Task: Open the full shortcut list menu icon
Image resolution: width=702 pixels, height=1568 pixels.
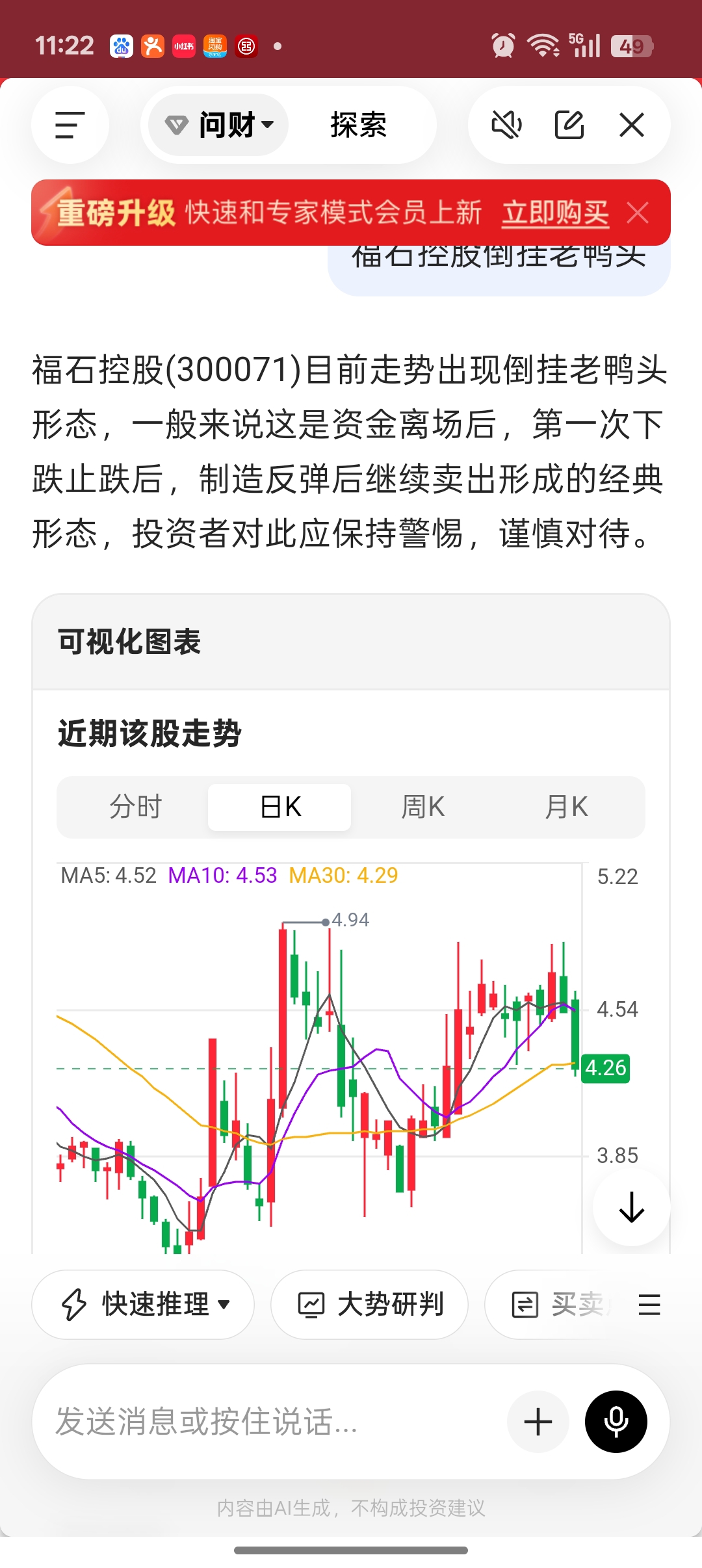Action: pos(649,1304)
